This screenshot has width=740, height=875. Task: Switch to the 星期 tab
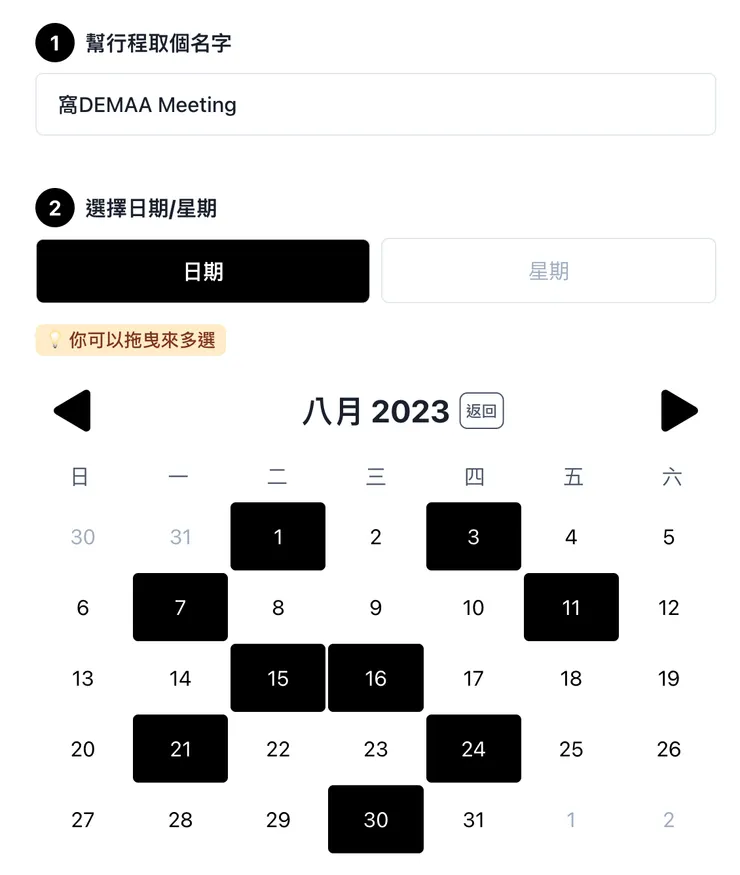click(x=548, y=271)
